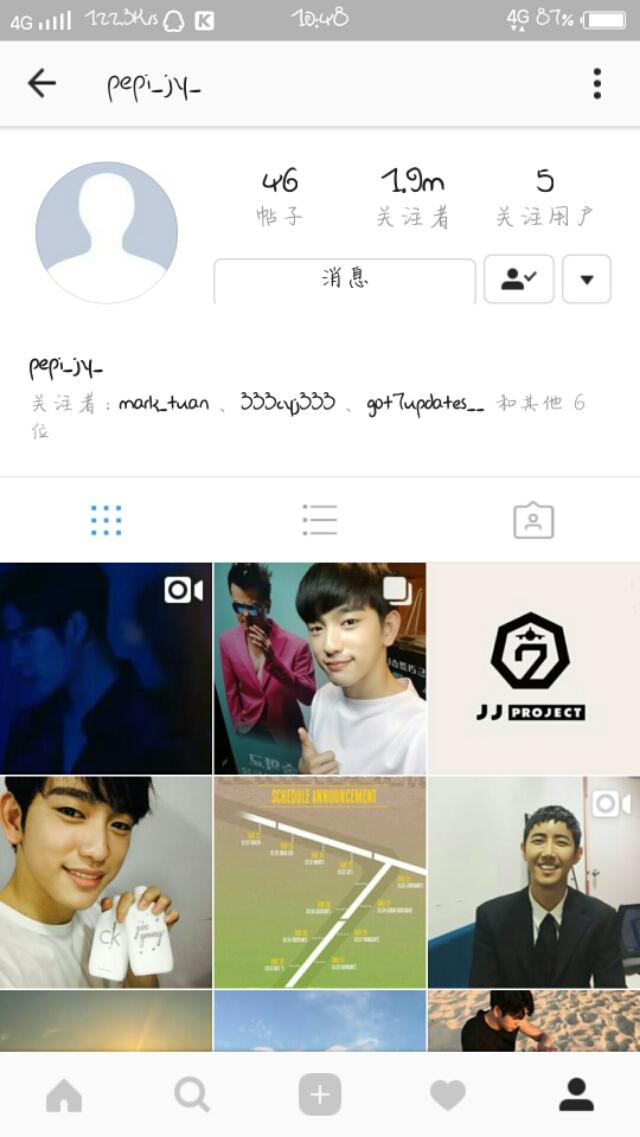Image resolution: width=640 pixels, height=1137 pixels.
Task: Open the list of 5 following
Action: pos(545,196)
